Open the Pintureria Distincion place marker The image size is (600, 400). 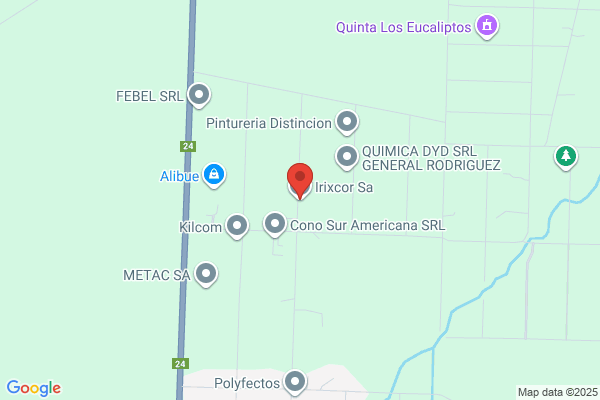click(x=347, y=123)
